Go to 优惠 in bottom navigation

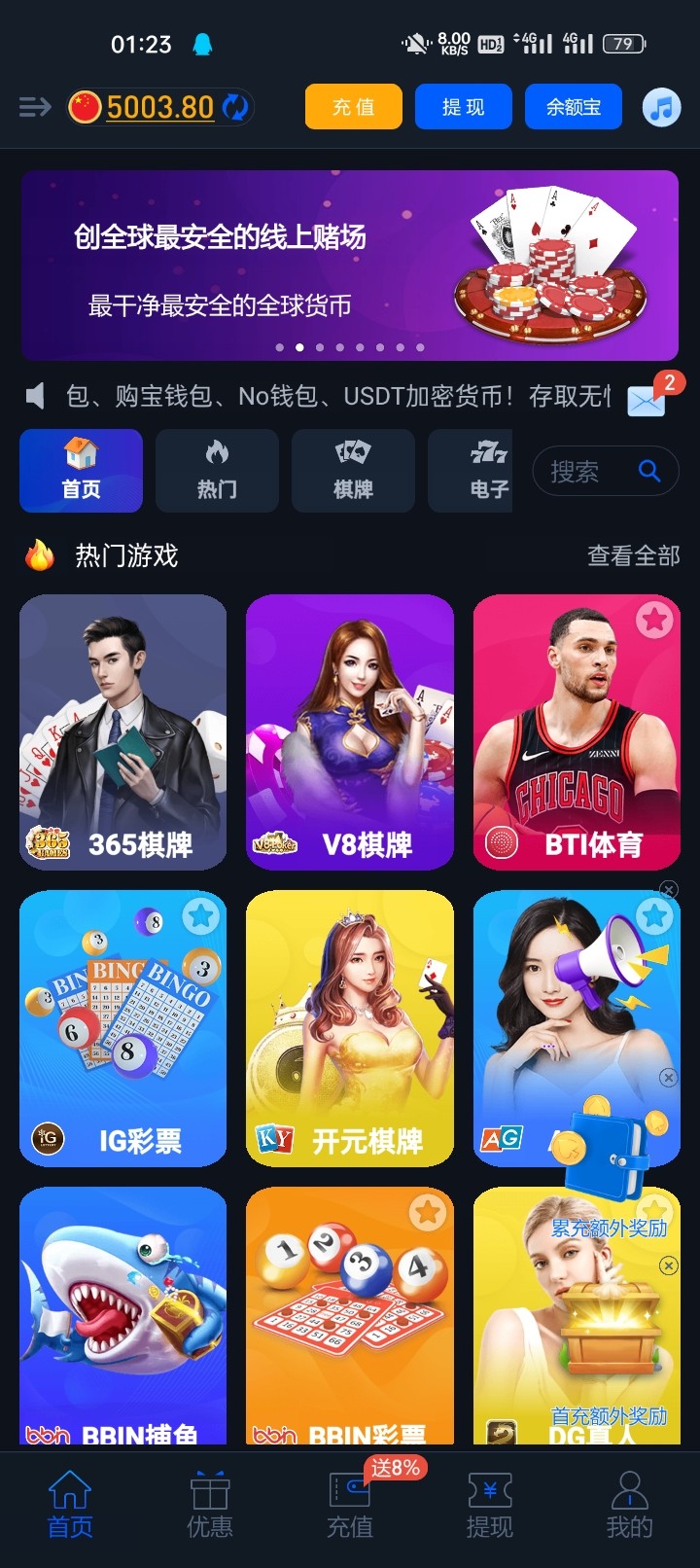point(210,1506)
